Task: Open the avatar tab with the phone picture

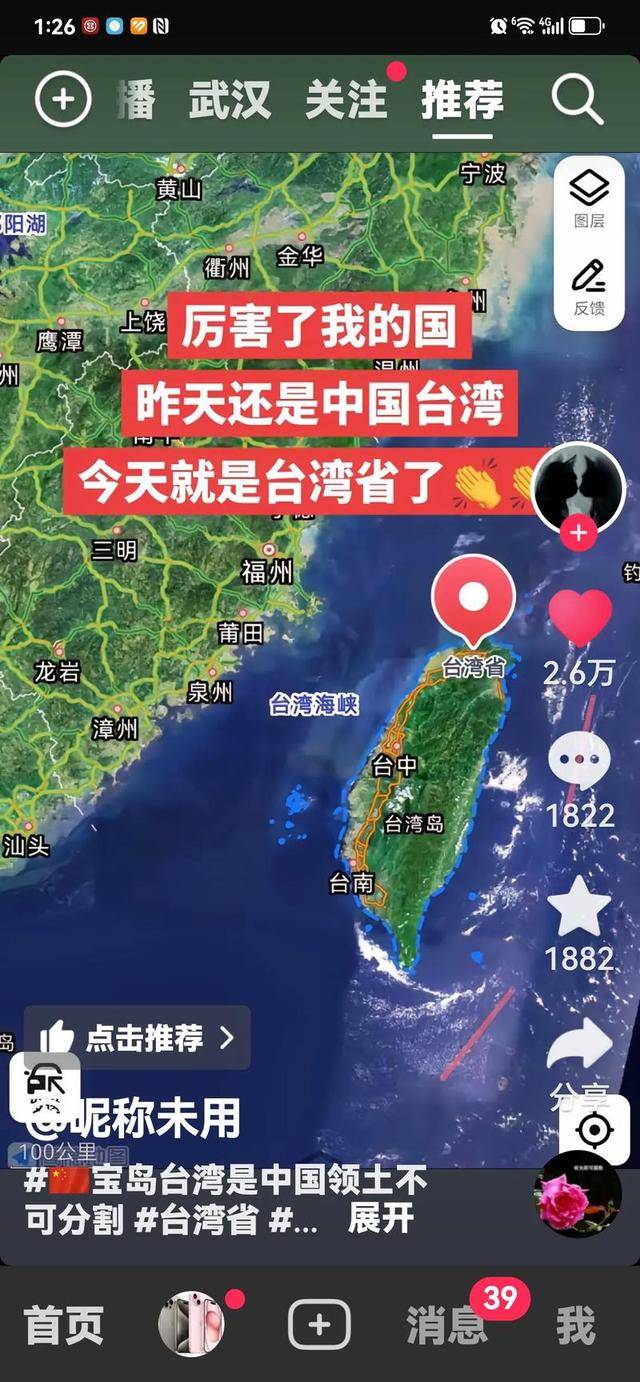Action: 191,1325
